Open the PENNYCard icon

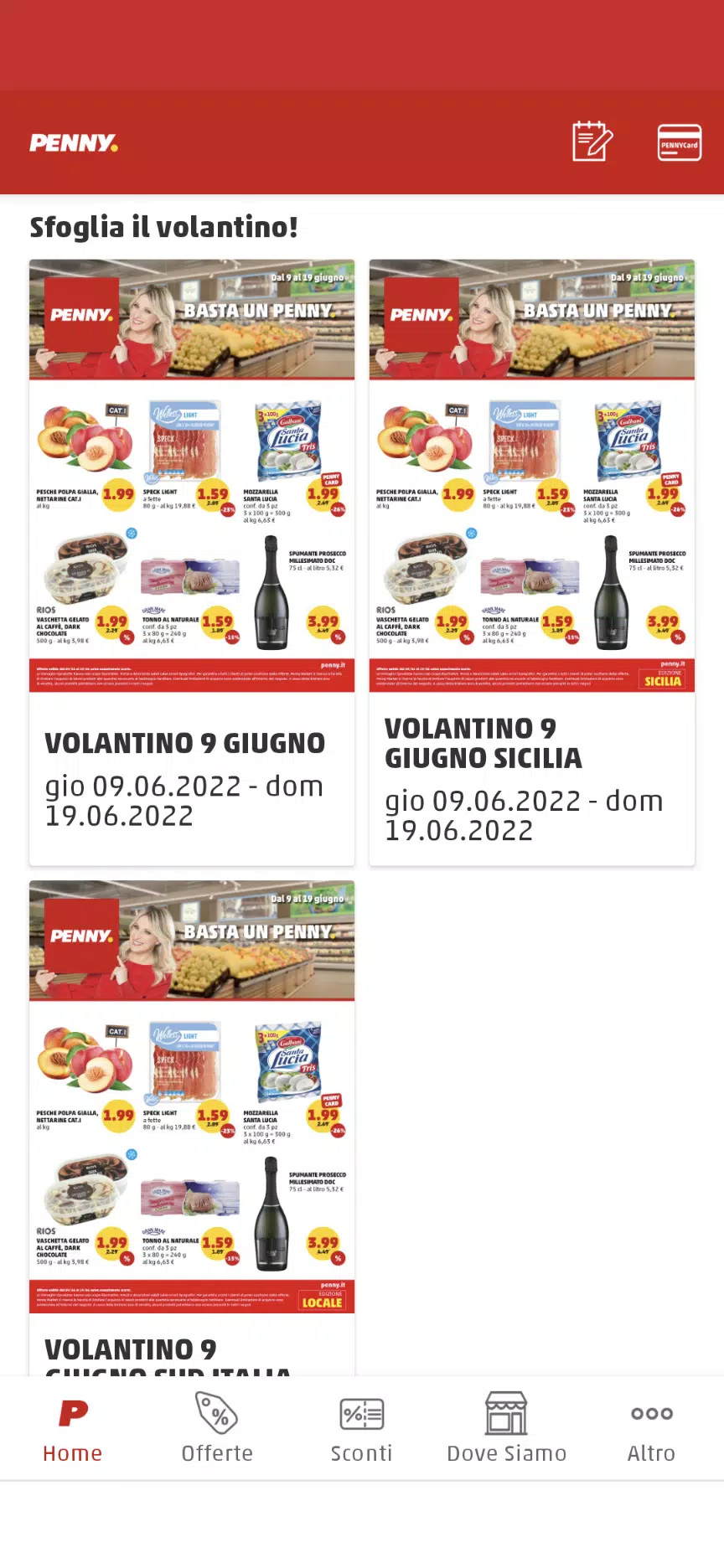(680, 142)
